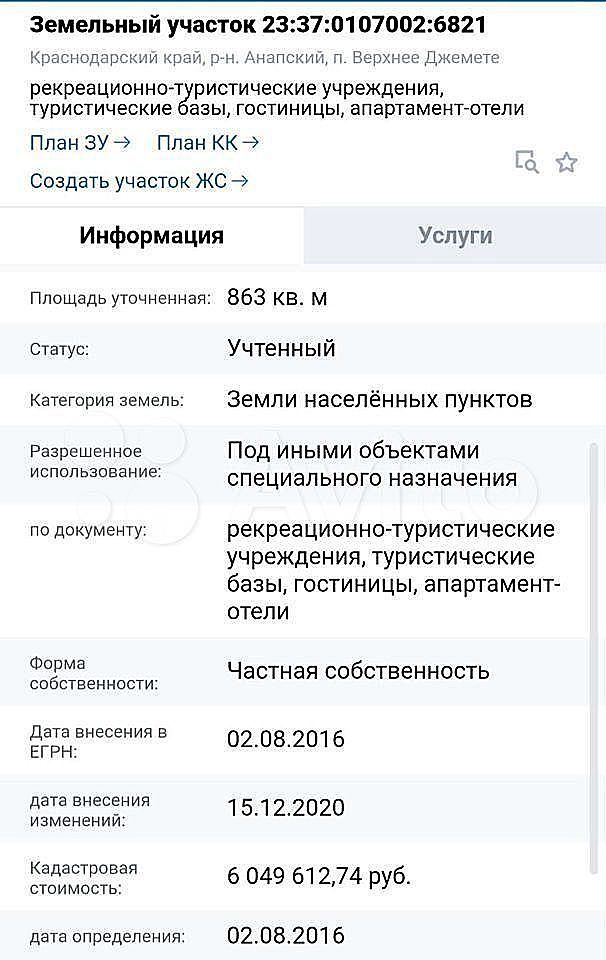This screenshot has width=606, height=960.
Task: Switch to the Услуги tab
Action: pyautogui.click(x=455, y=236)
